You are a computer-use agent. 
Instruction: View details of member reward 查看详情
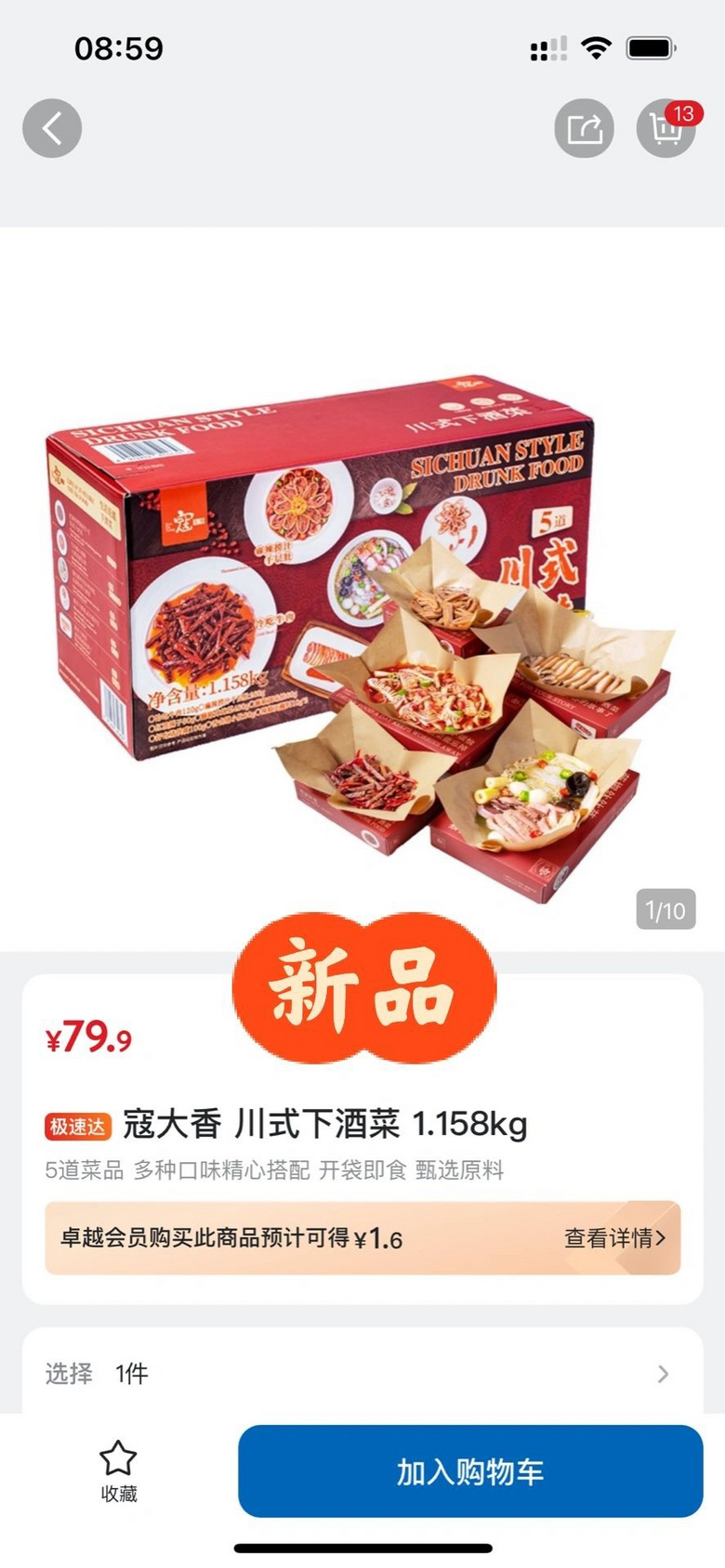613,1238
